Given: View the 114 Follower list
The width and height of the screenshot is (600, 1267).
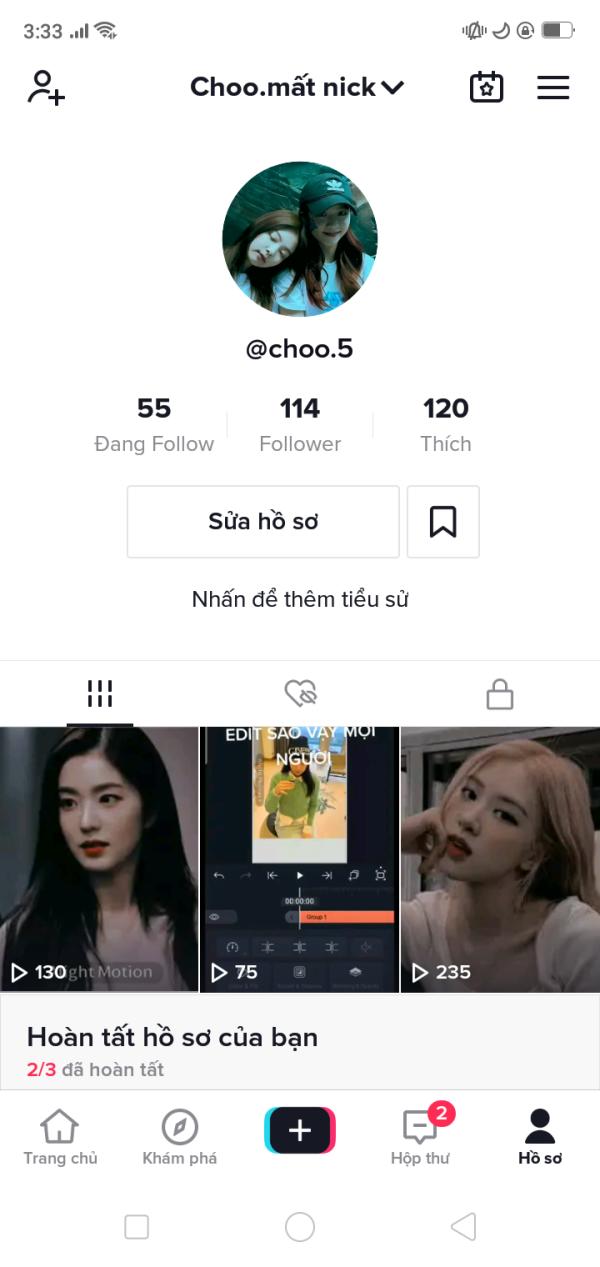Looking at the screenshot, I should pos(300,425).
